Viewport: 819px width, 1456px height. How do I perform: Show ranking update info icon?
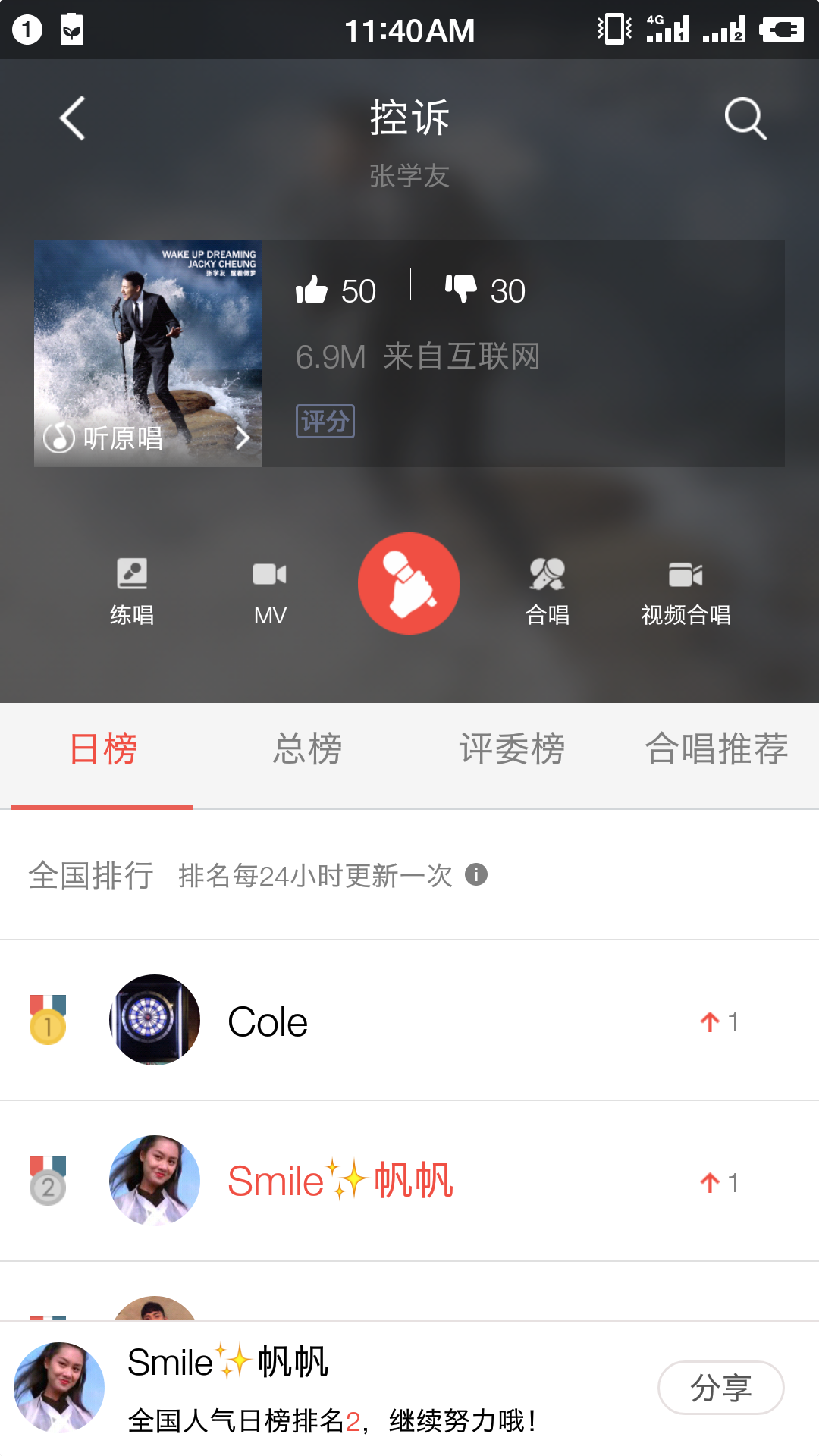(x=476, y=874)
